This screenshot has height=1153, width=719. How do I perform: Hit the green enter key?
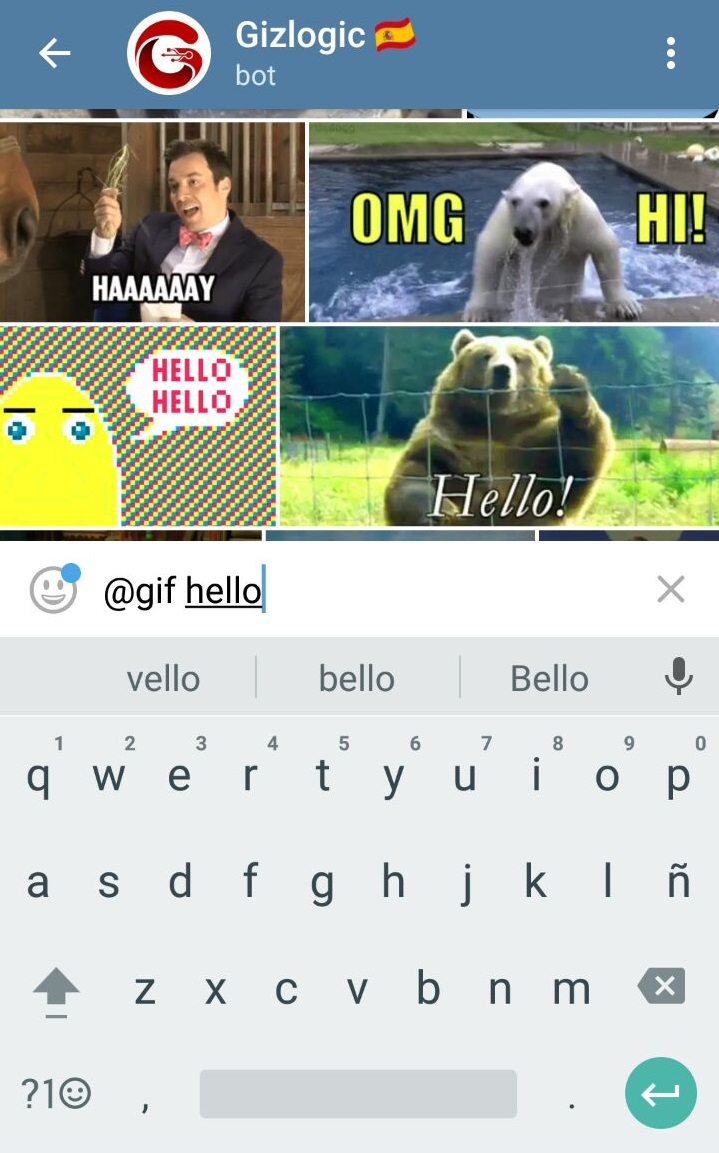tap(661, 1093)
